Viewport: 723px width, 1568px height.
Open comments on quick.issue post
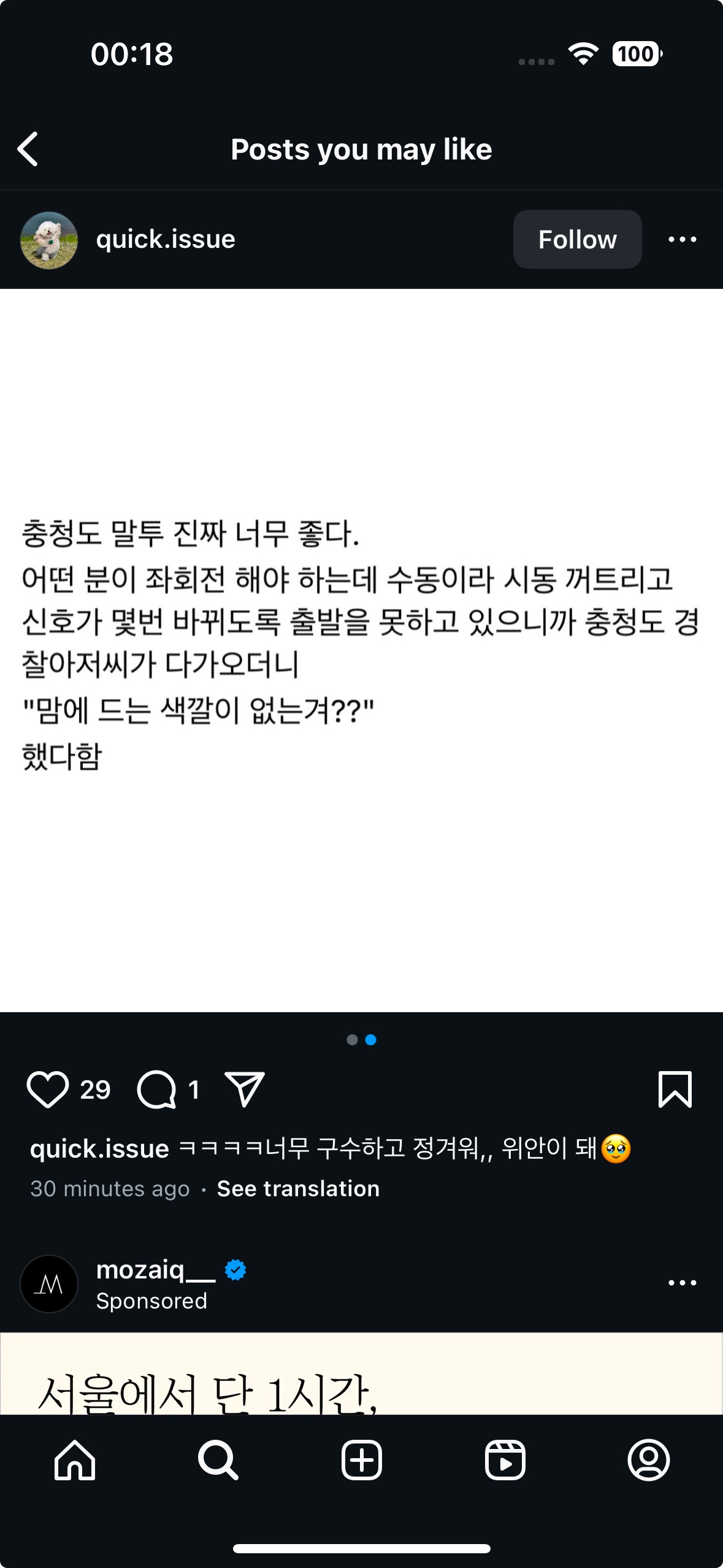tap(157, 1090)
